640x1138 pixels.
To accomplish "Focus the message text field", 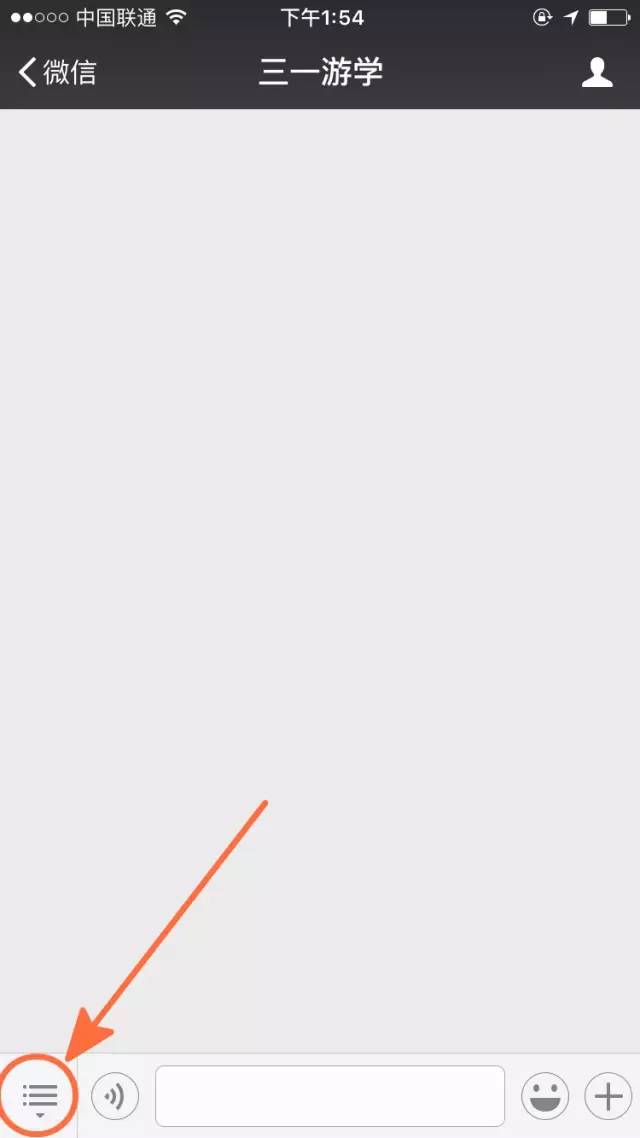I will (x=330, y=1096).
